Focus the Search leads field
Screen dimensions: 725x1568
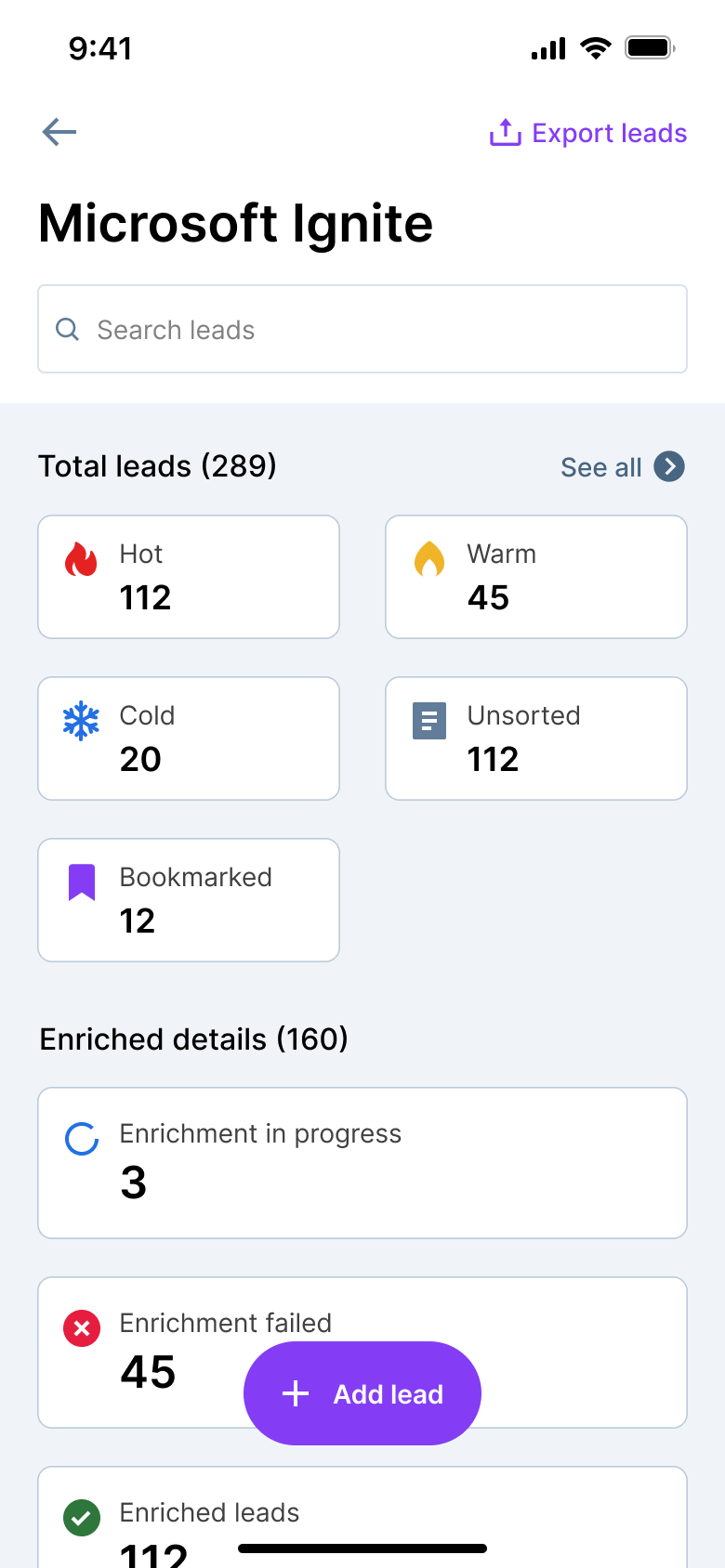pyautogui.click(x=362, y=330)
